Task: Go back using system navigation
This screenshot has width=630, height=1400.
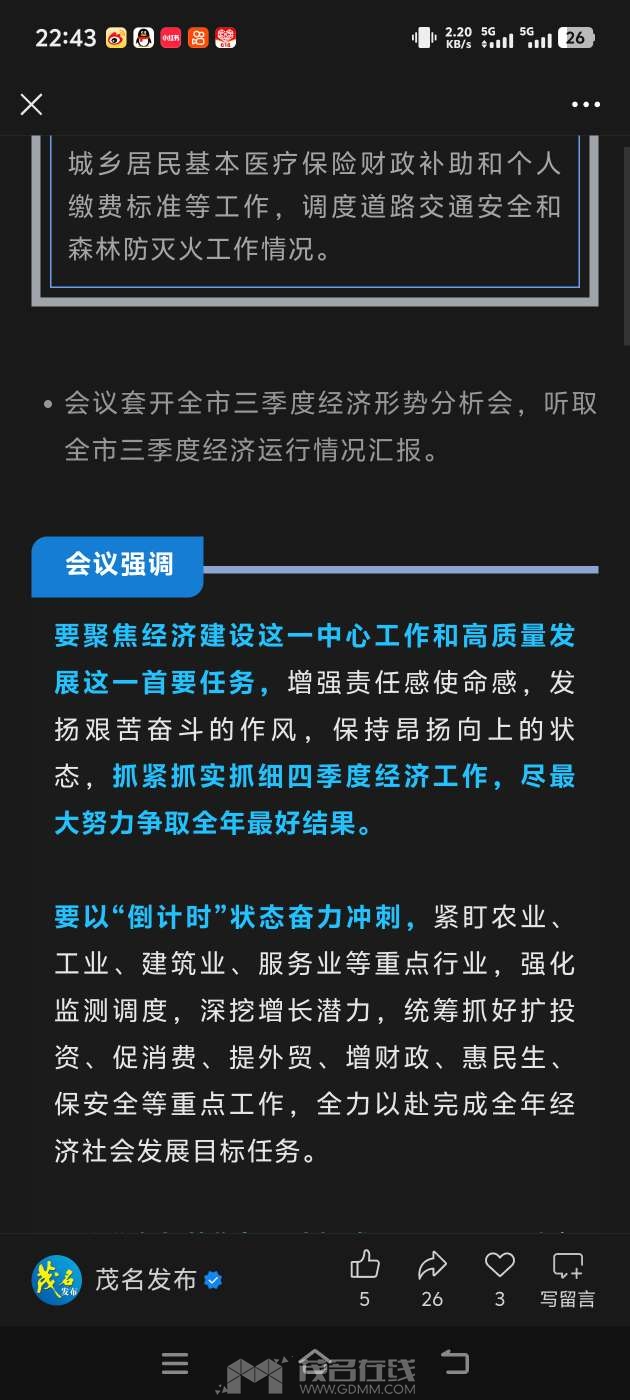Action: pyautogui.click(x=456, y=1362)
